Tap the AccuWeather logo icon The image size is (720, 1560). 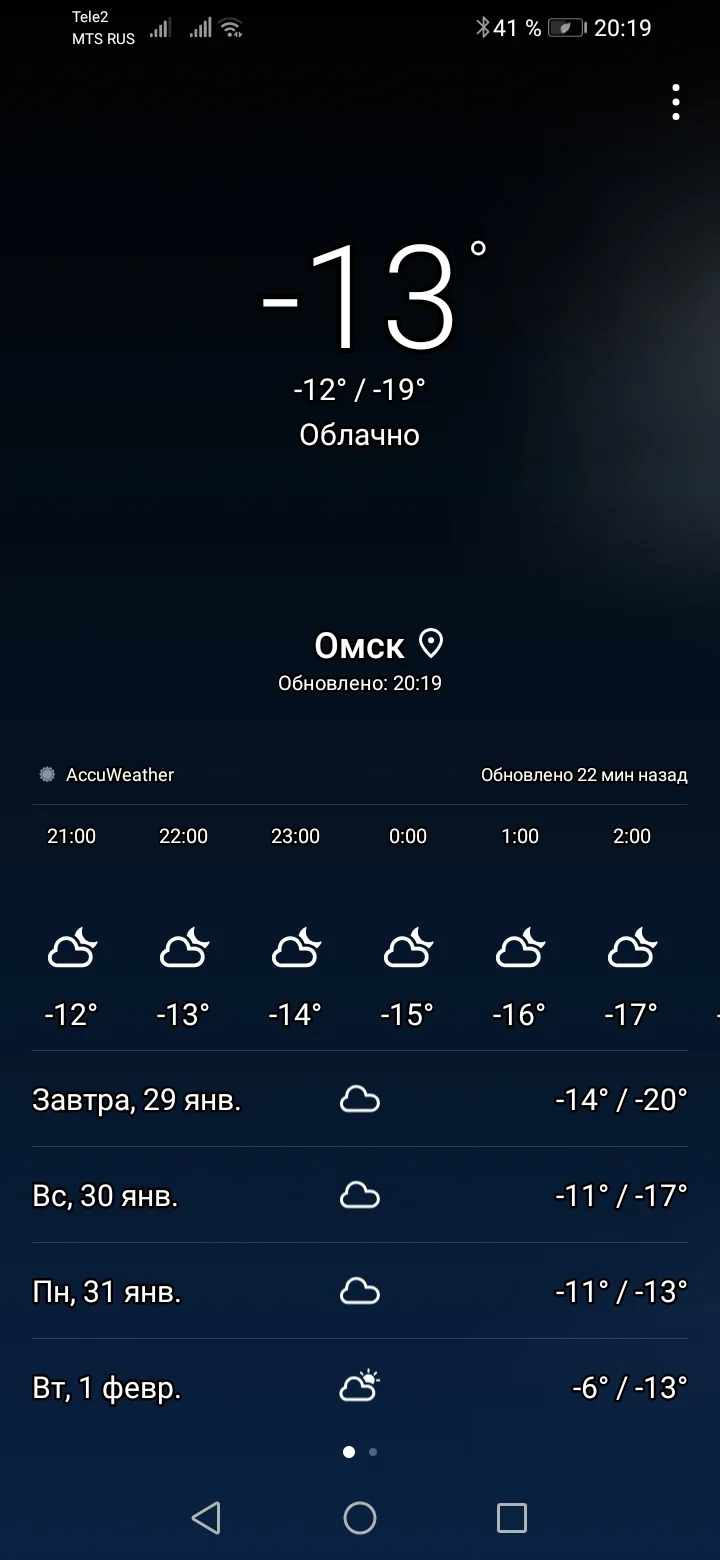(x=45, y=774)
